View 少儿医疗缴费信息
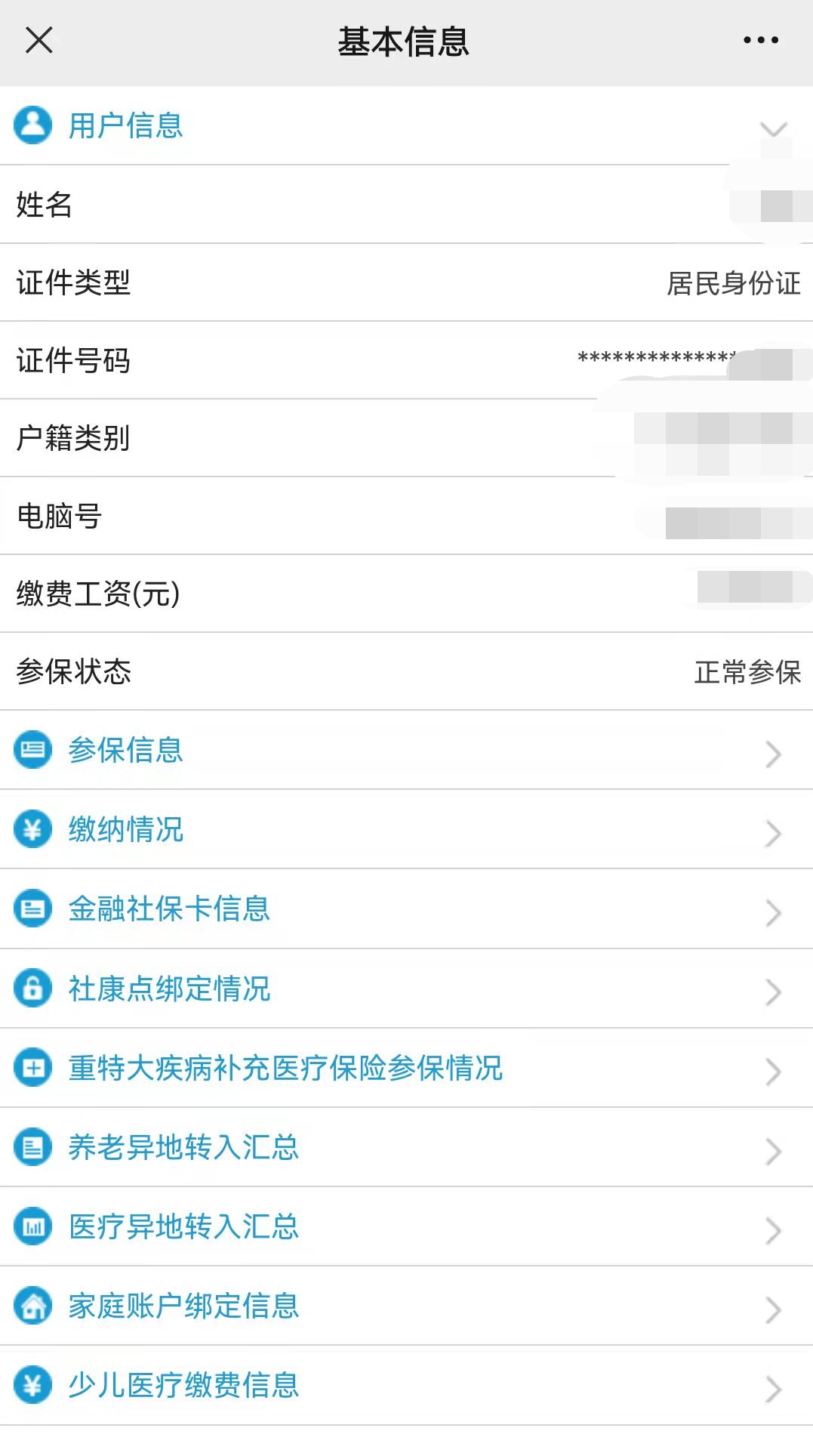The height and width of the screenshot is (1456, 813). click(406, 1385)
